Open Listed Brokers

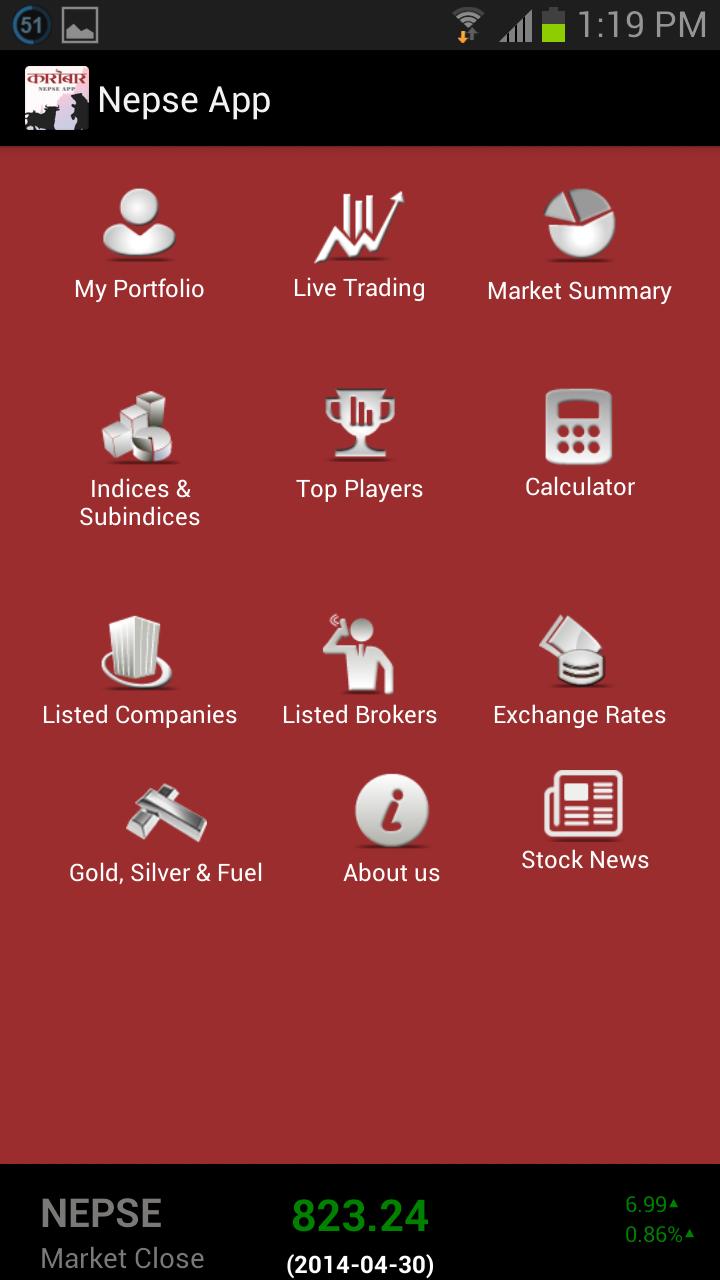point(359,650)
